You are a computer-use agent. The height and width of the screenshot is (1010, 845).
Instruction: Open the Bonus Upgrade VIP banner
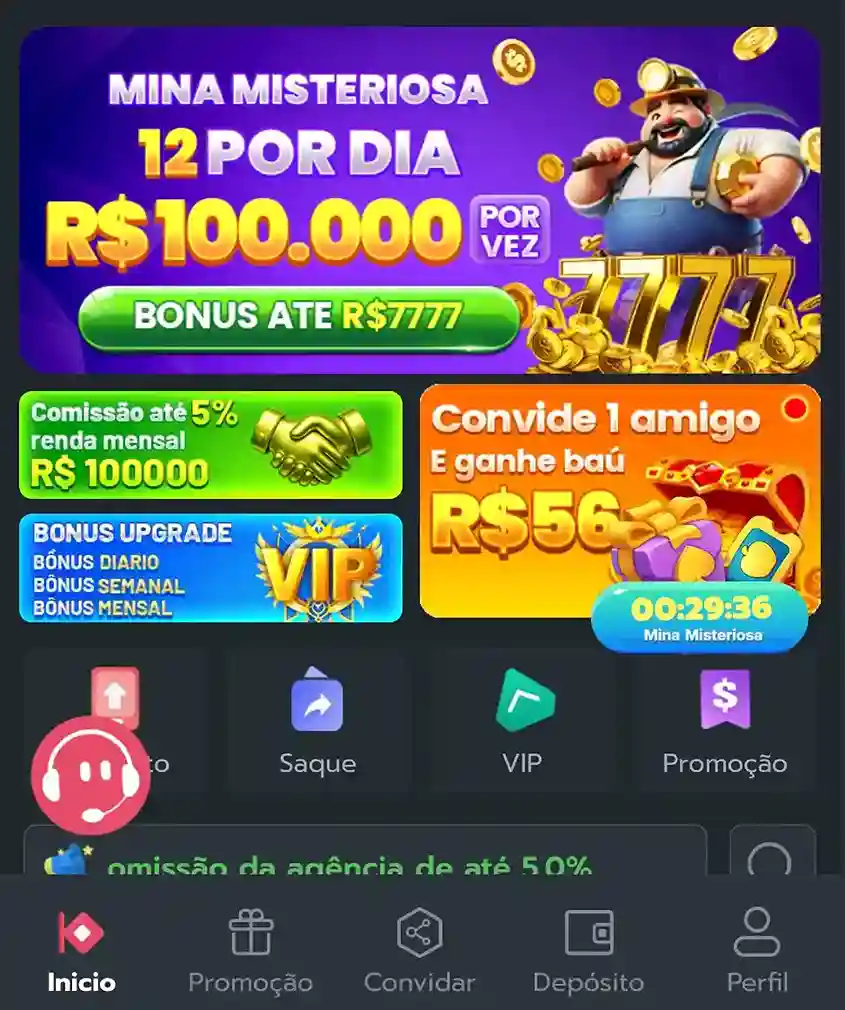tap(210, 568)
